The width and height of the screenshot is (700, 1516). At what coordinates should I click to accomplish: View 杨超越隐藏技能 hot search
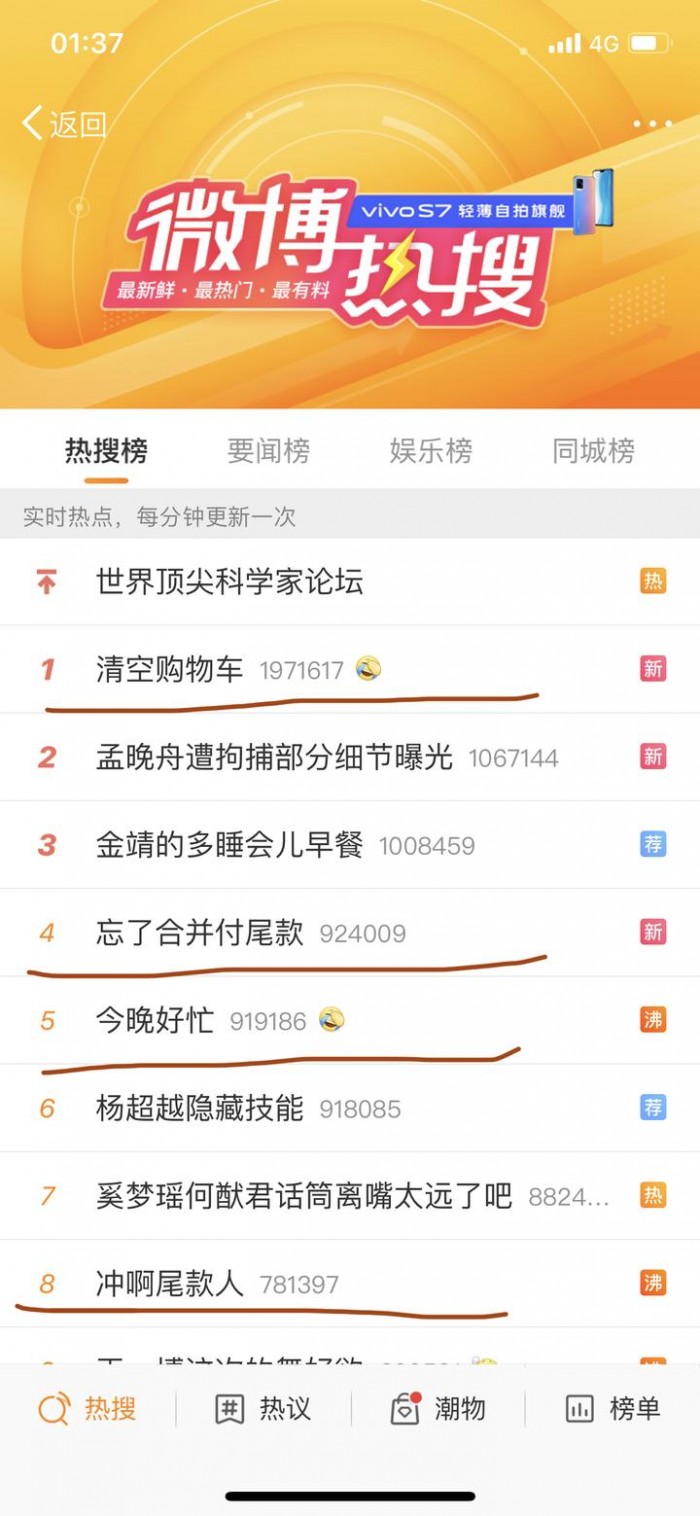click(x=200, y=1108)
